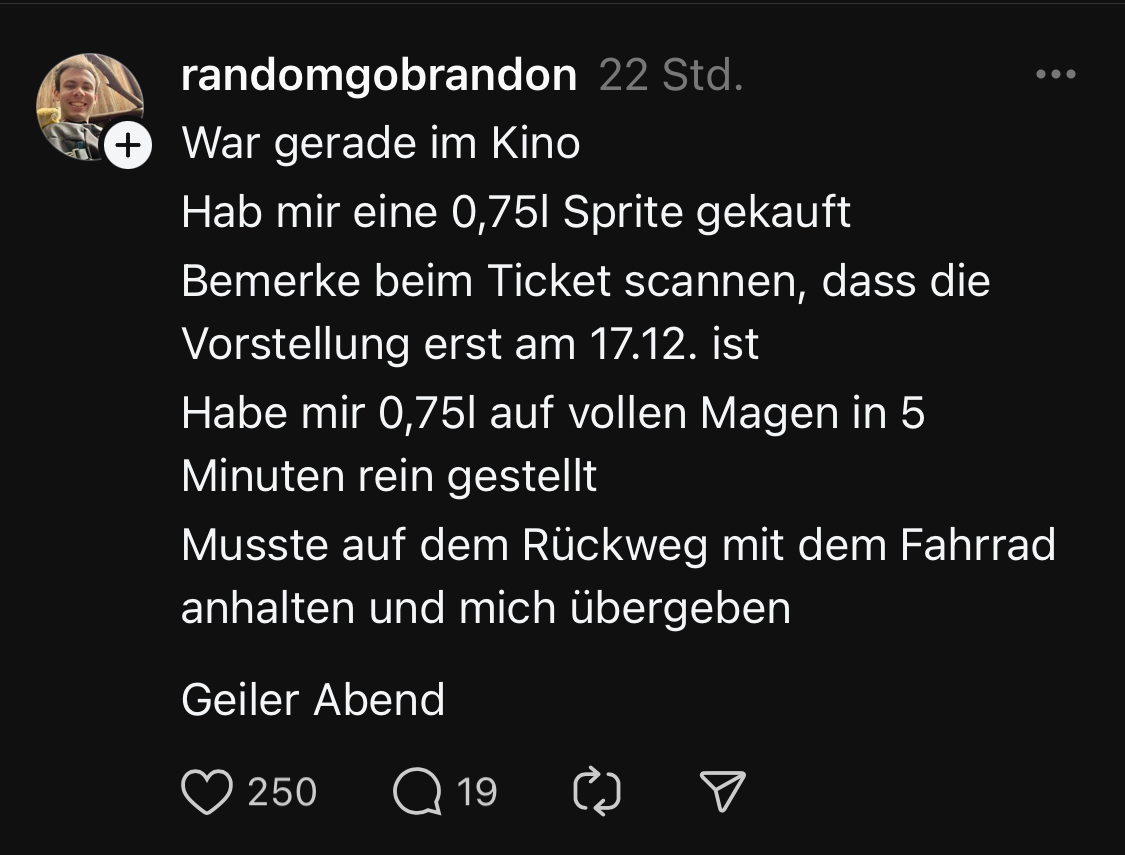The height and width of the screenshot is (855, 1125).
Task: View randomgobrandon's profile picture
Action: [x=84, y=102]
